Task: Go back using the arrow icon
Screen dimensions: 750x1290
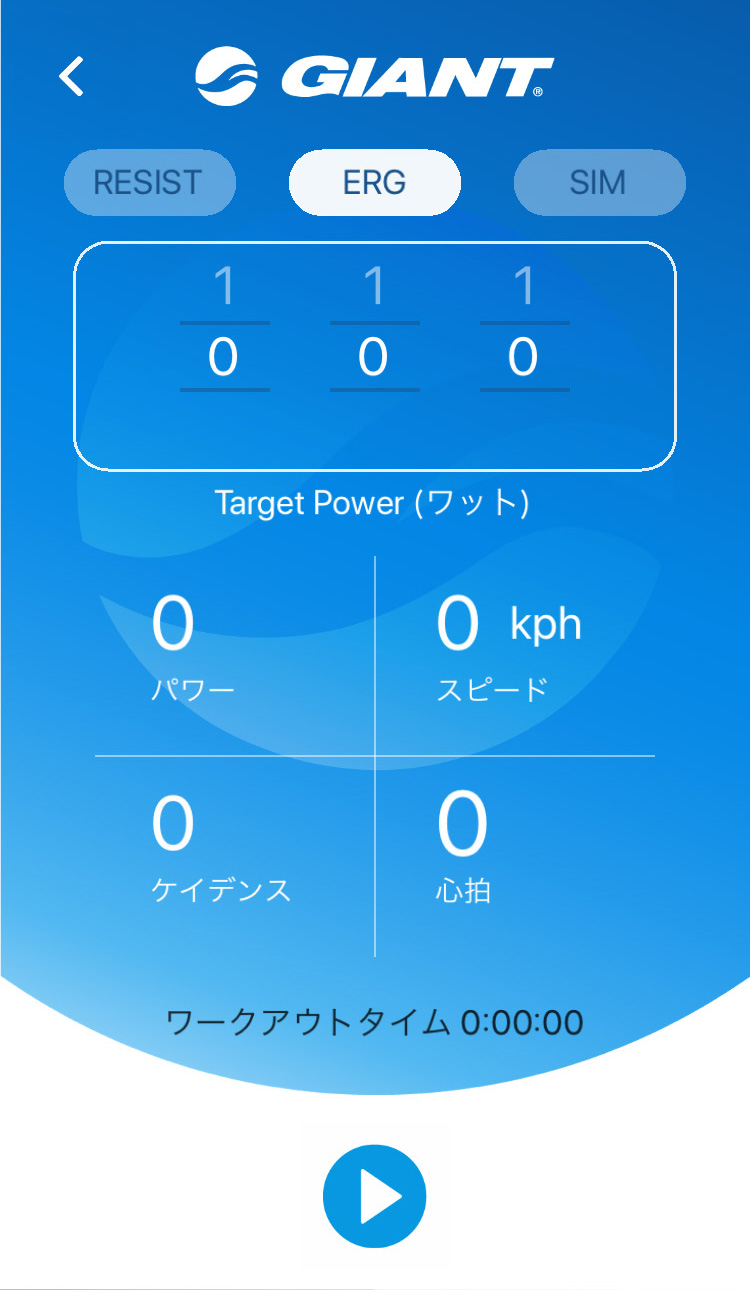Action: (71, 76)
